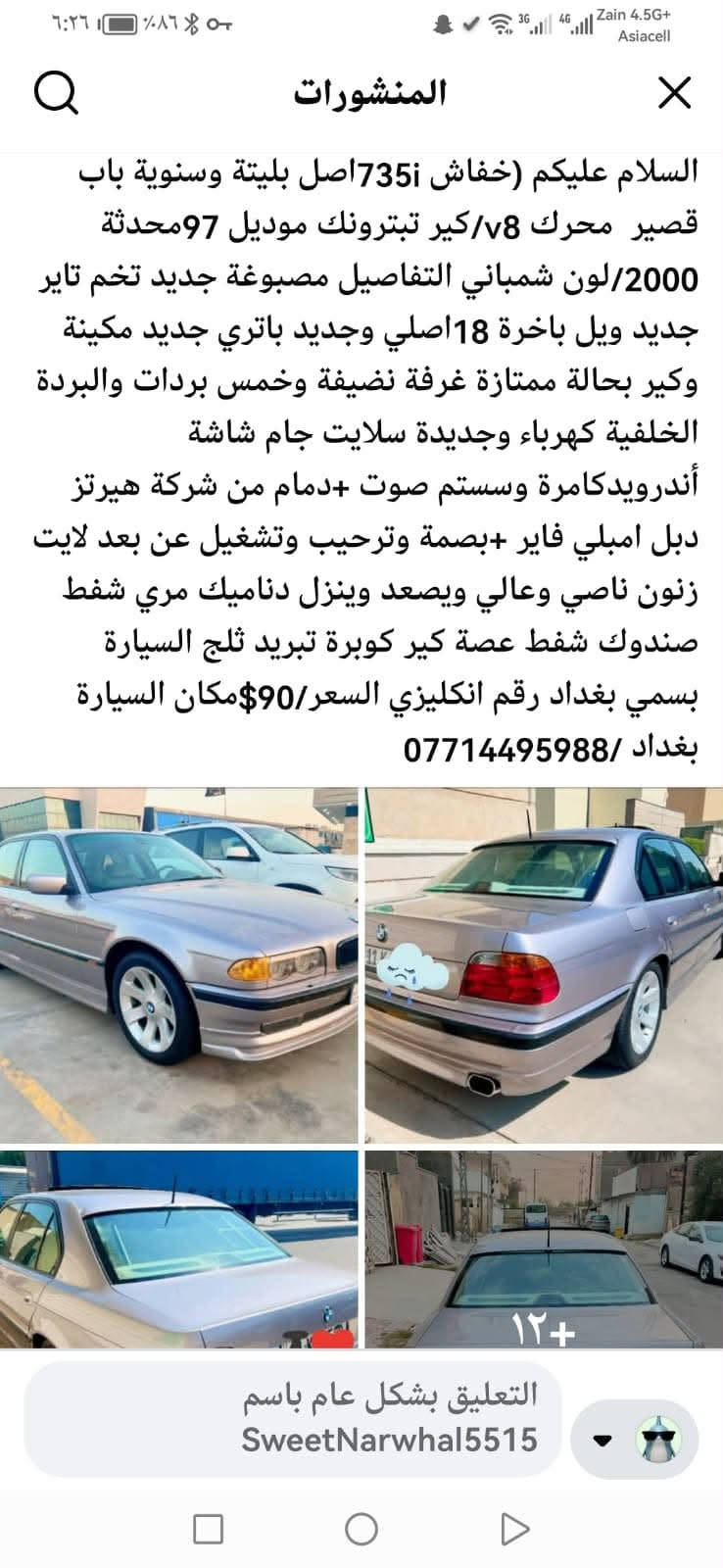Open the front-side photo of the BMW
This screenshot has height=1568, width=723.
[178, 964]
